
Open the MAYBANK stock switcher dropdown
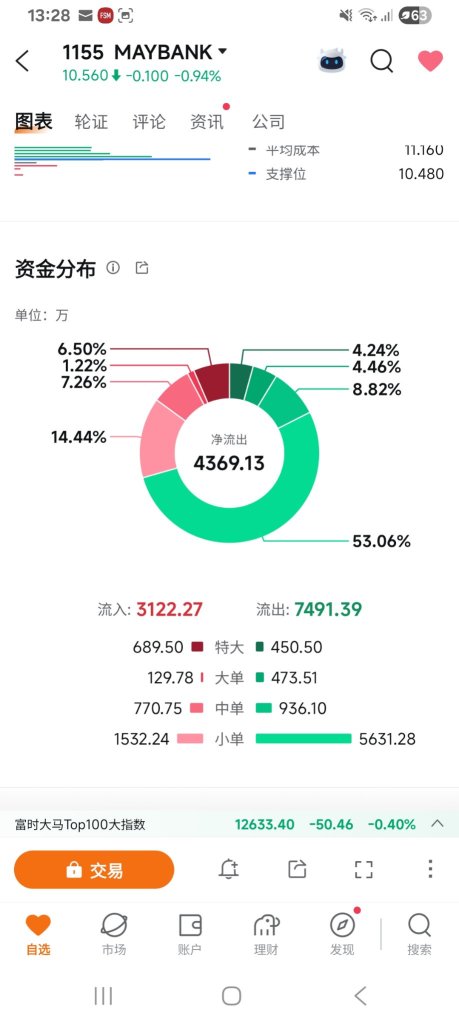coord(222,51)
